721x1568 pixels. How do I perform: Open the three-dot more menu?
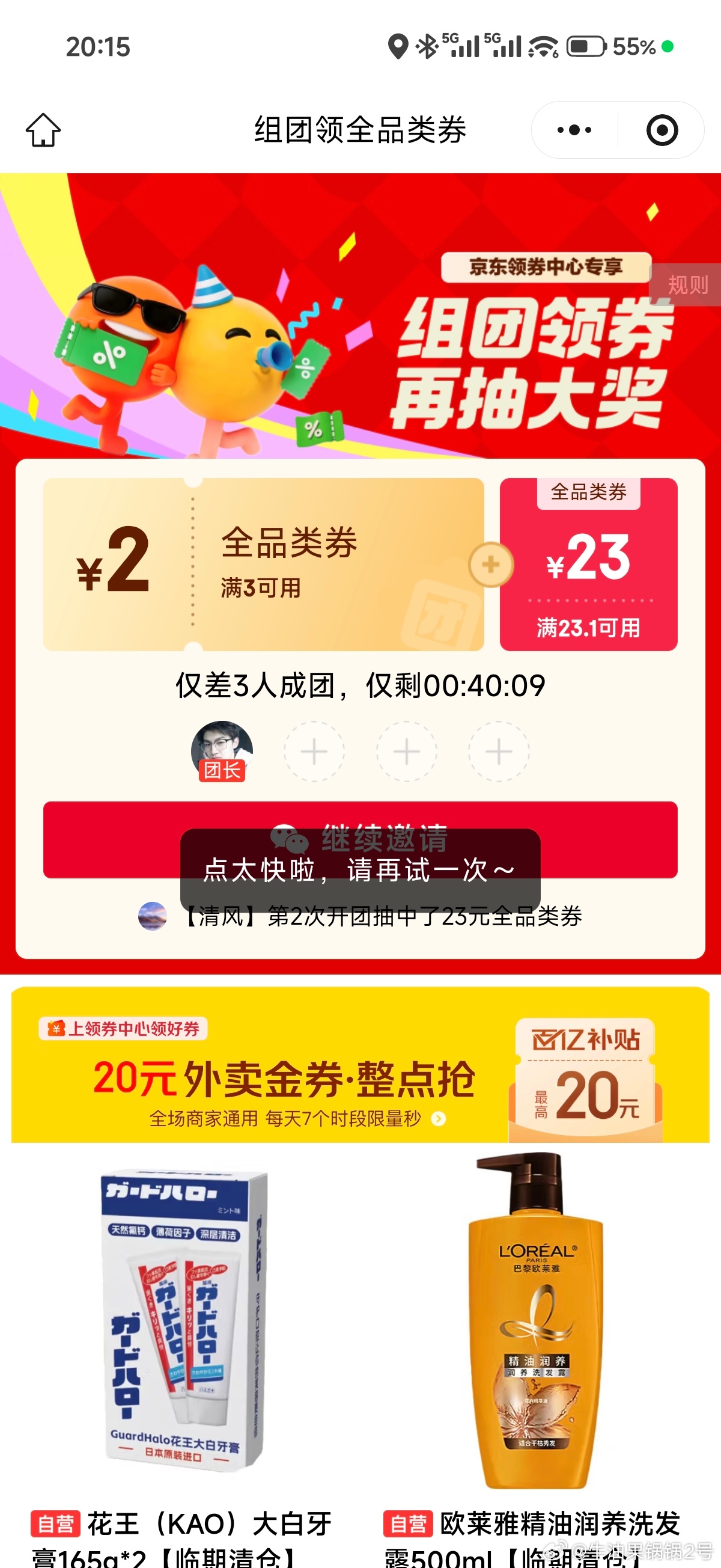click(574, 130)
